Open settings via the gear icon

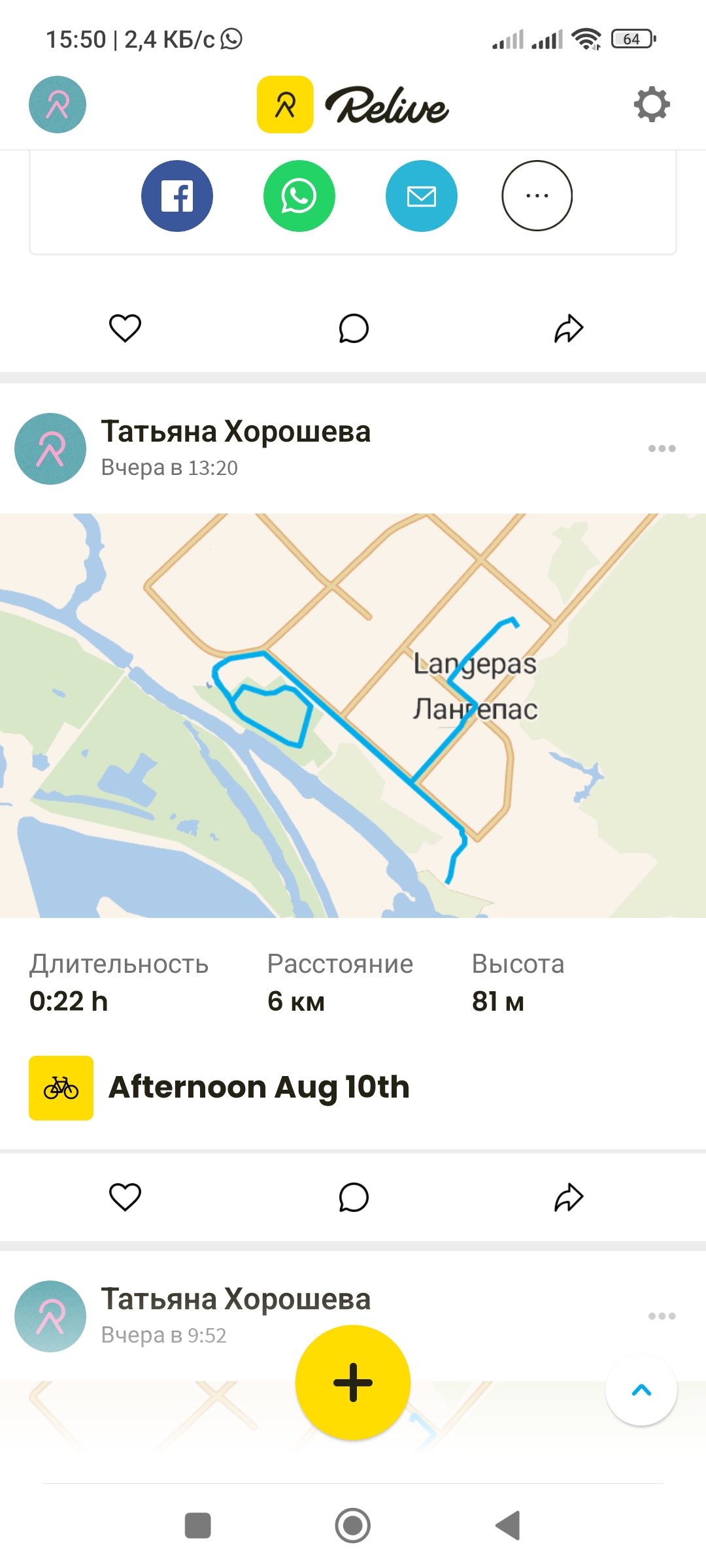[652, 105]
